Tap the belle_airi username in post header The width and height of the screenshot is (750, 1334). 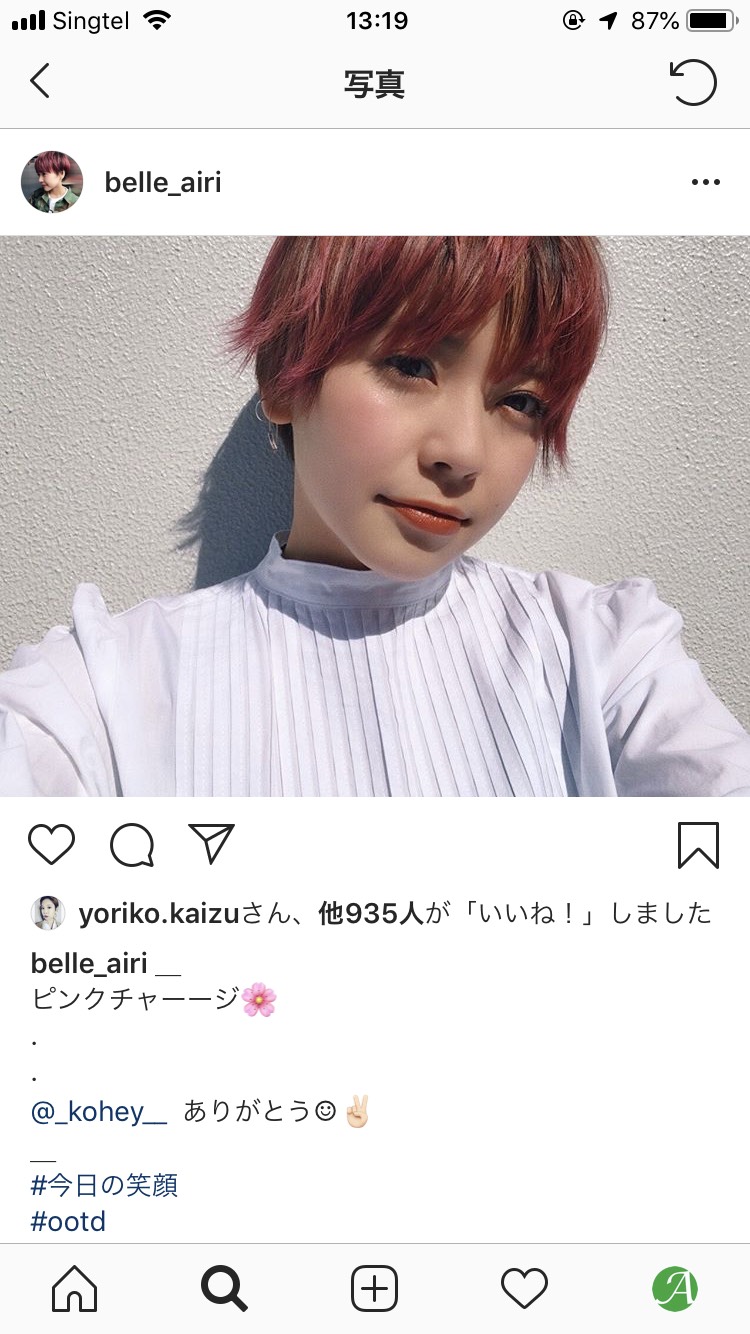pos(163,183)
